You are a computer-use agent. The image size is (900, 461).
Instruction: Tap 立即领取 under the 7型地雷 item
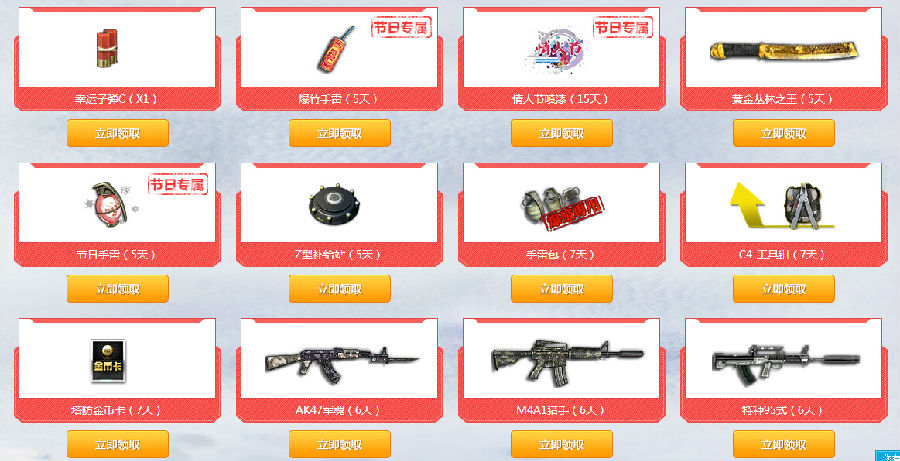point(339,289)
